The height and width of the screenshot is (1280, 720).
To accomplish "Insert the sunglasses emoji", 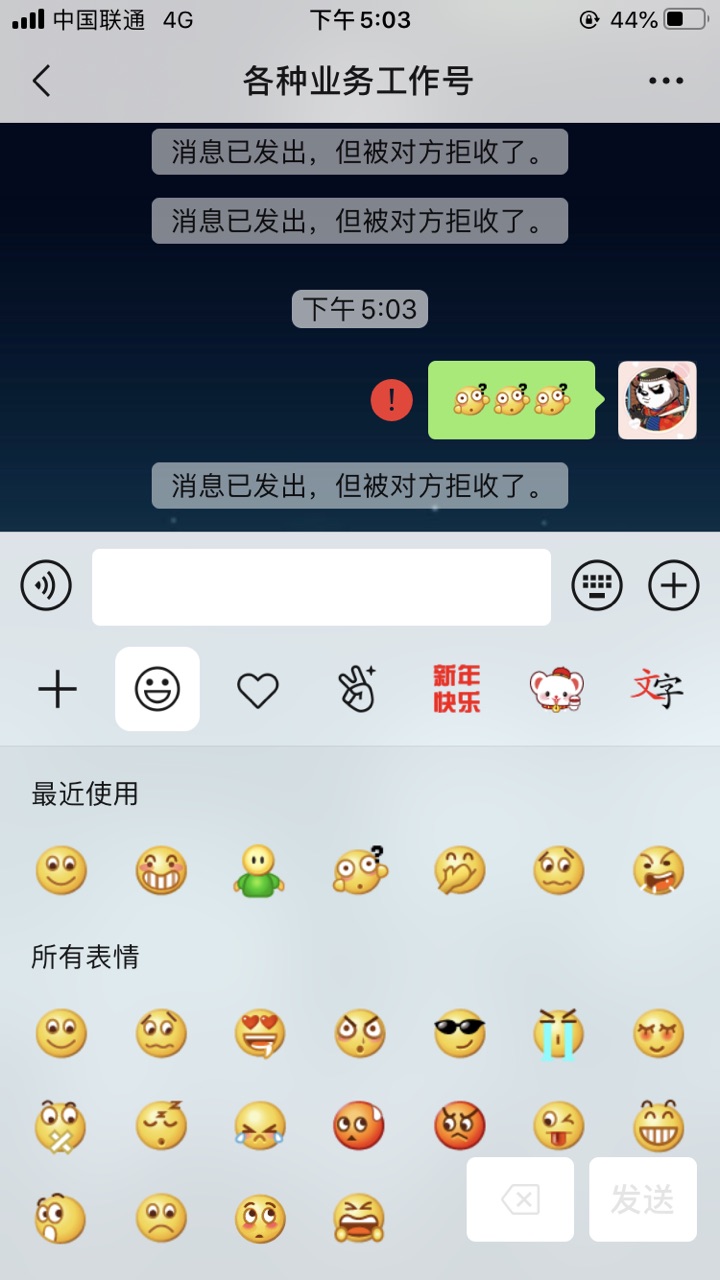I will tap(460, 1033).
